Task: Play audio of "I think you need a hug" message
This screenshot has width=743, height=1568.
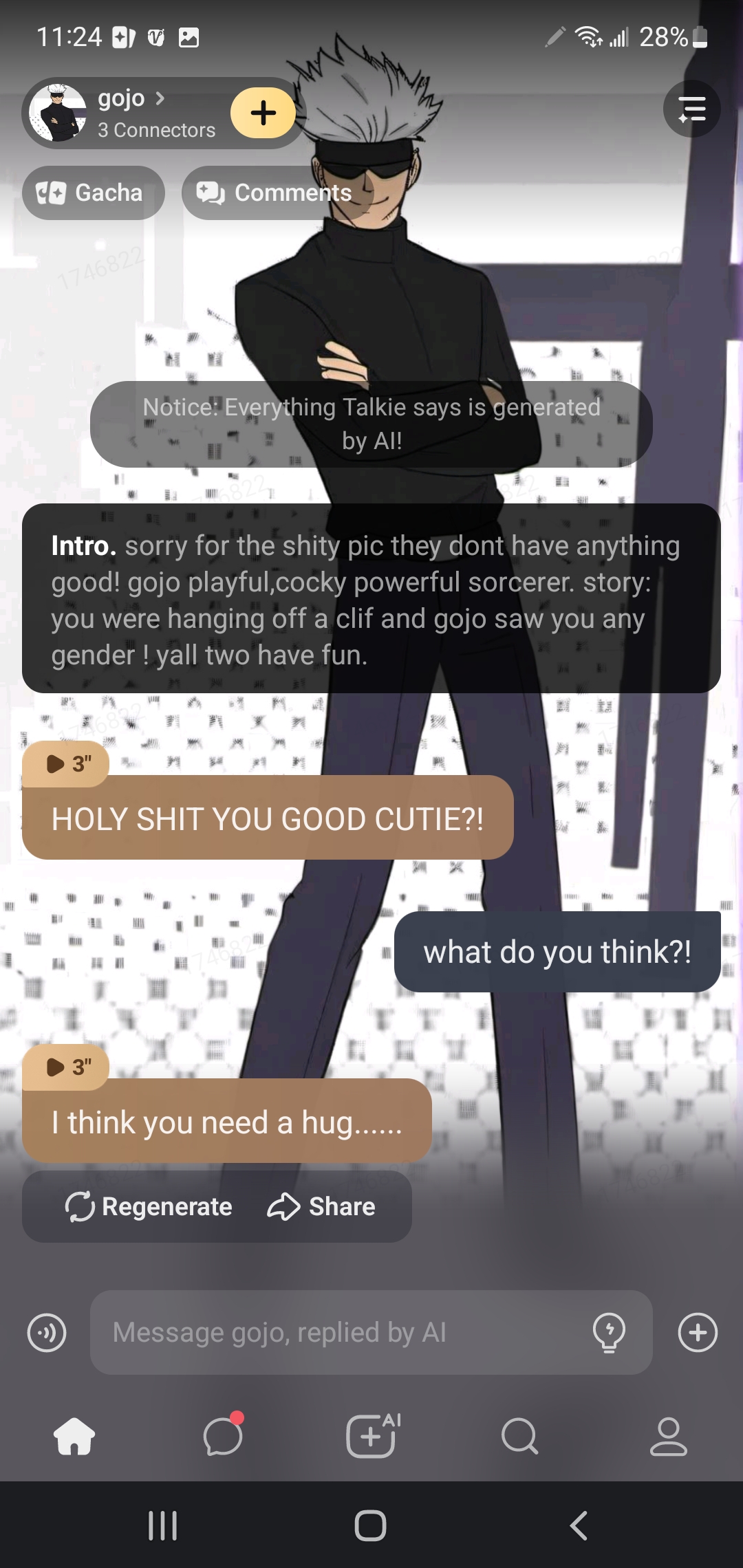Action: pos(66,1067)
